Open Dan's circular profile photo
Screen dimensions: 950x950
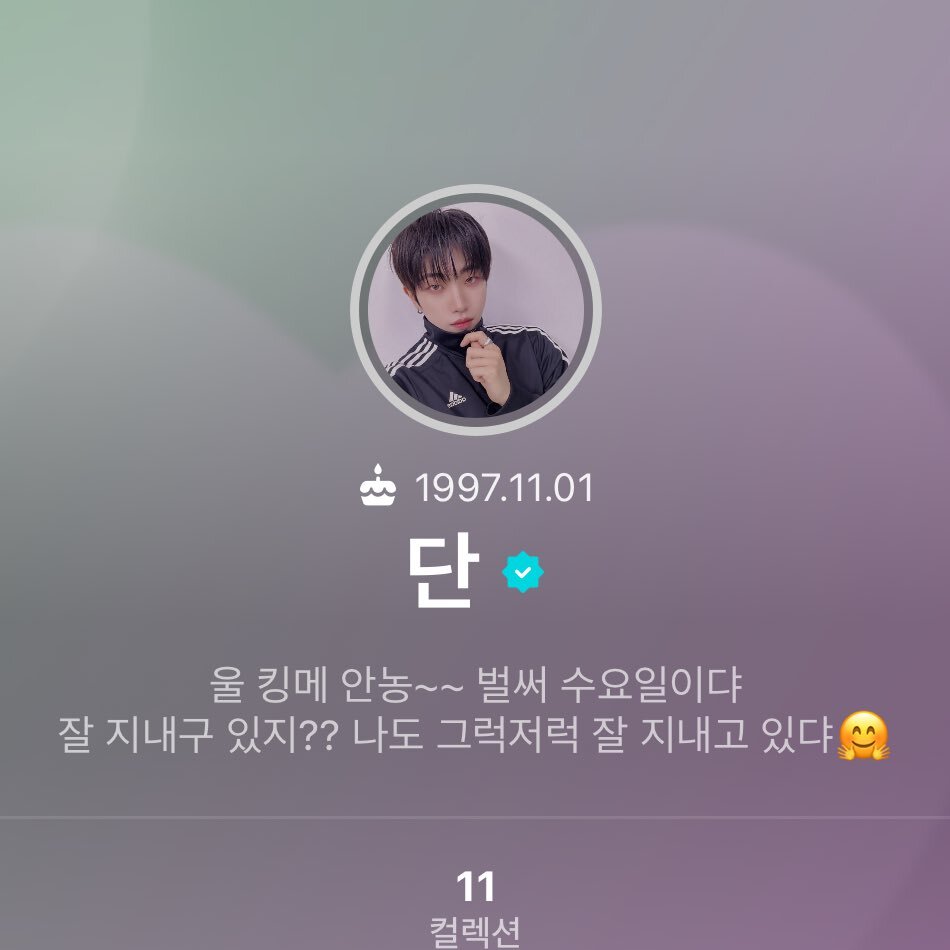coord(475,310)
